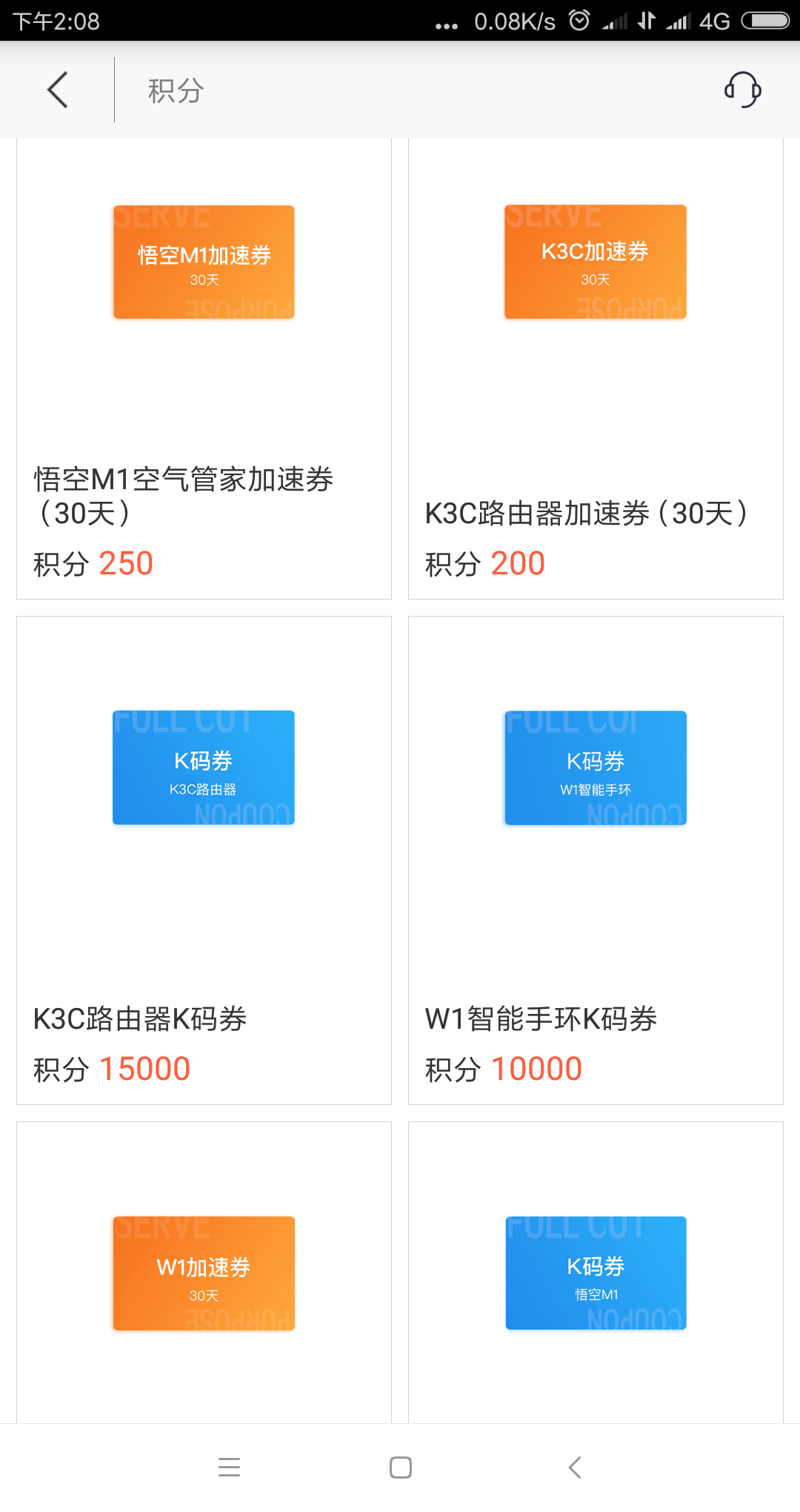Select the W1智能手环K码券 for 10000 points
The height and width of the screenshot is (1512, 800).
[596, 861]
